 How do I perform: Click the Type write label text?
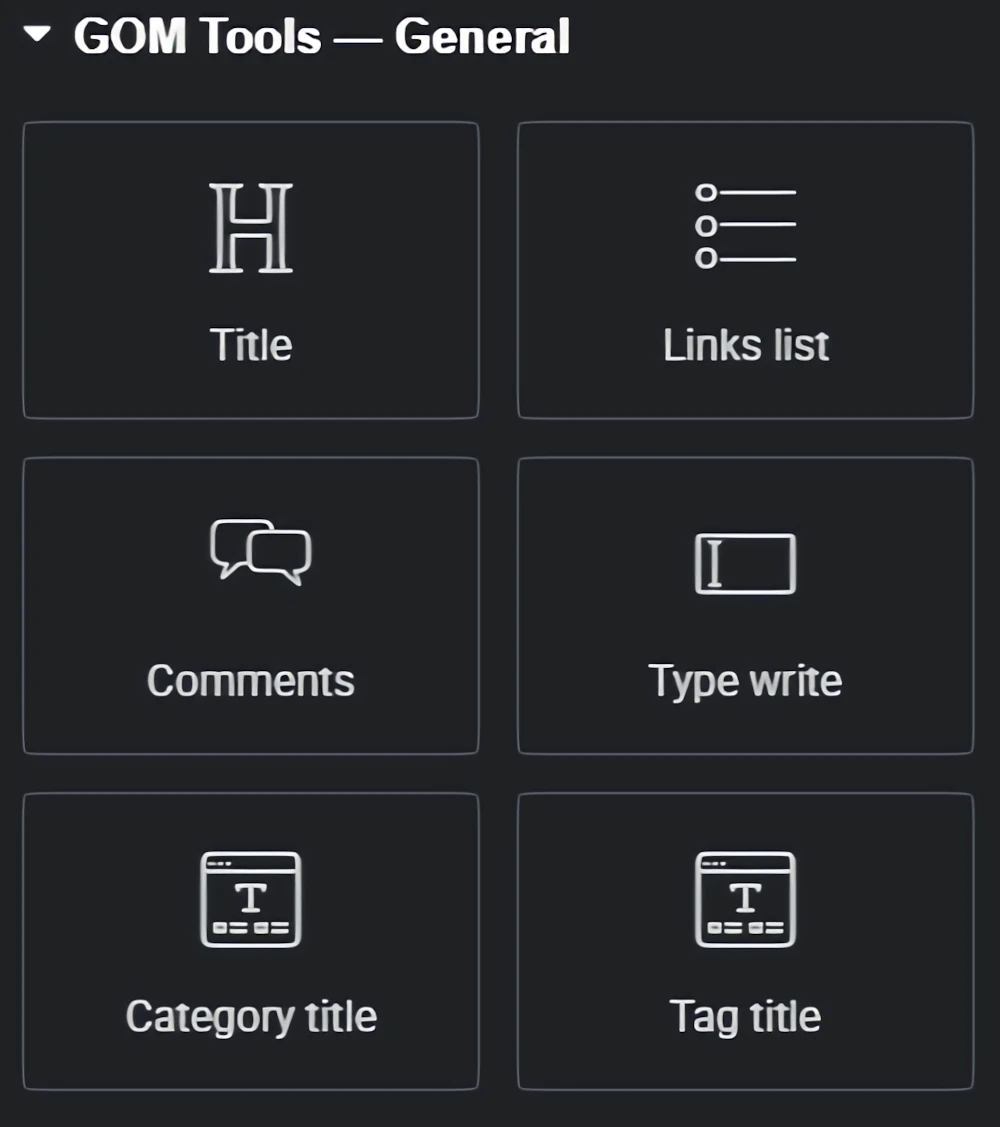click(745, 680)
